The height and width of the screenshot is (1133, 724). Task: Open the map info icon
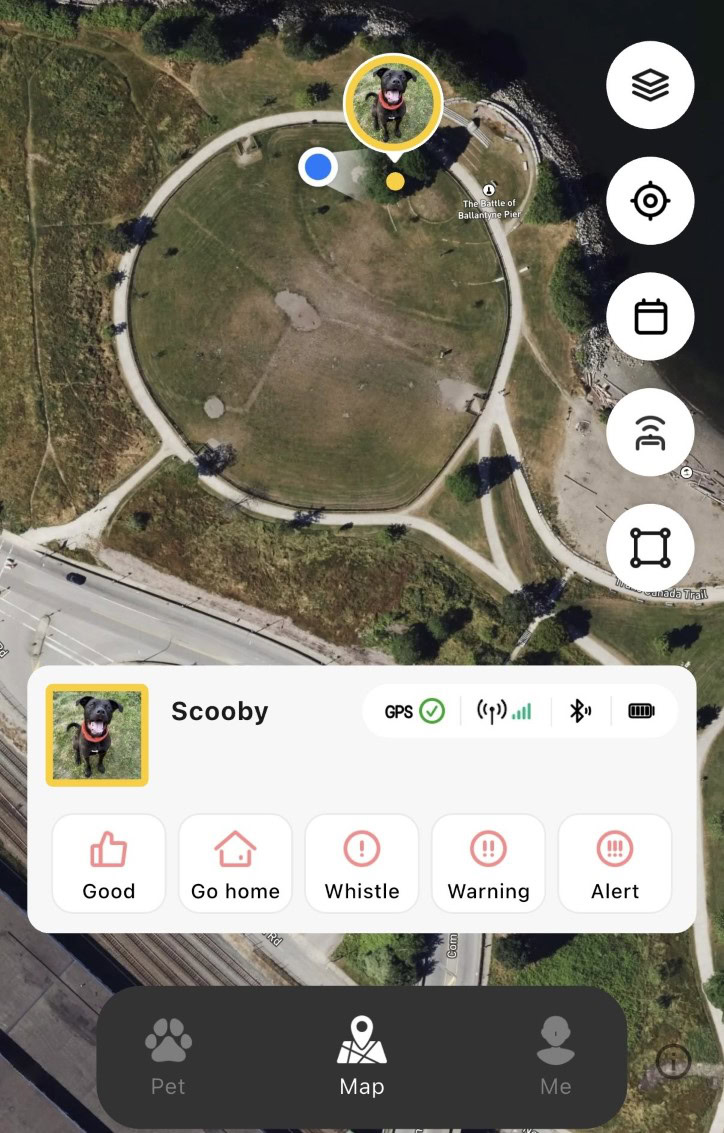pos(674,1060)
